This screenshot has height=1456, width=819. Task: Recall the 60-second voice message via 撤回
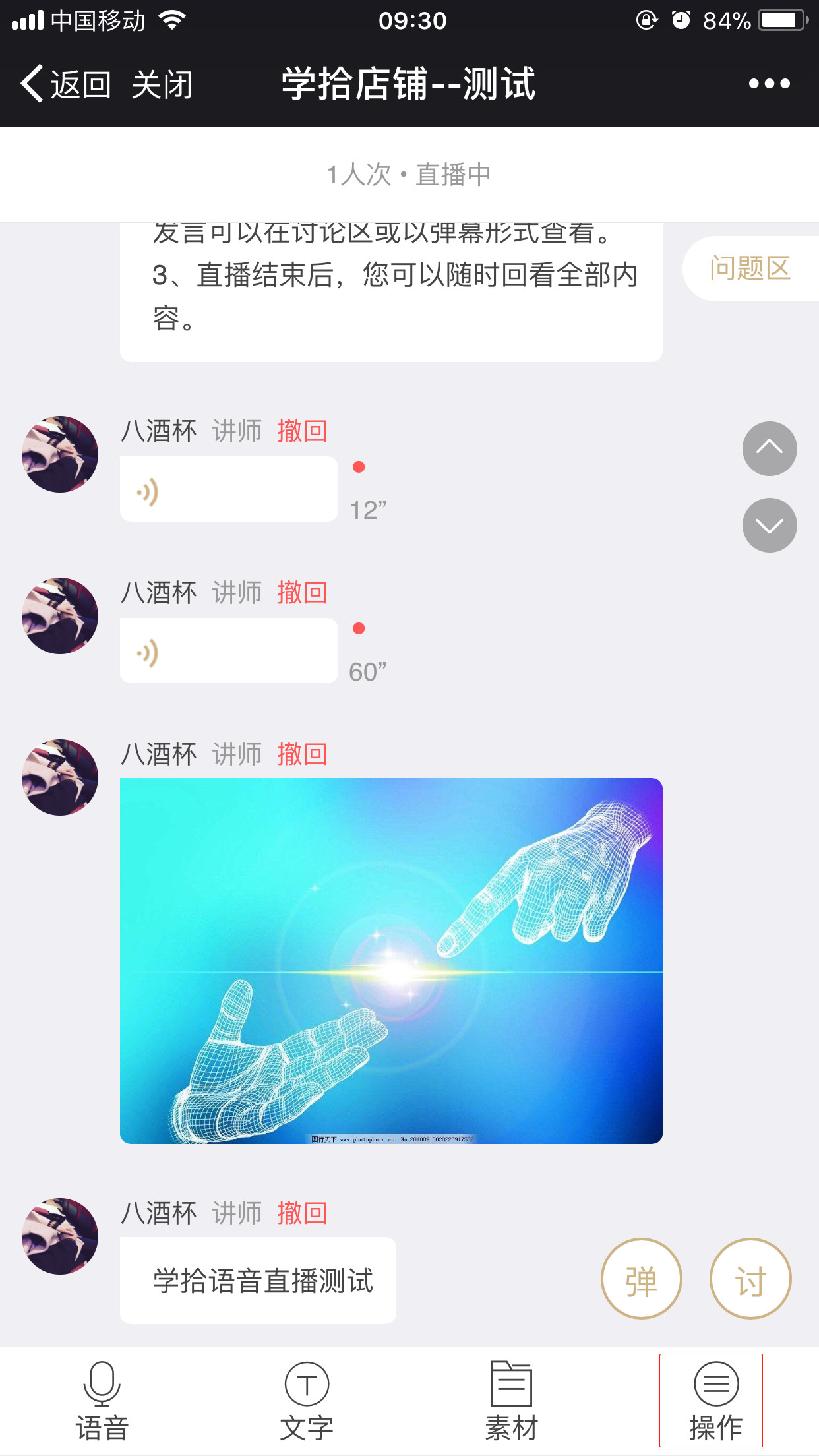click(302, 593)
